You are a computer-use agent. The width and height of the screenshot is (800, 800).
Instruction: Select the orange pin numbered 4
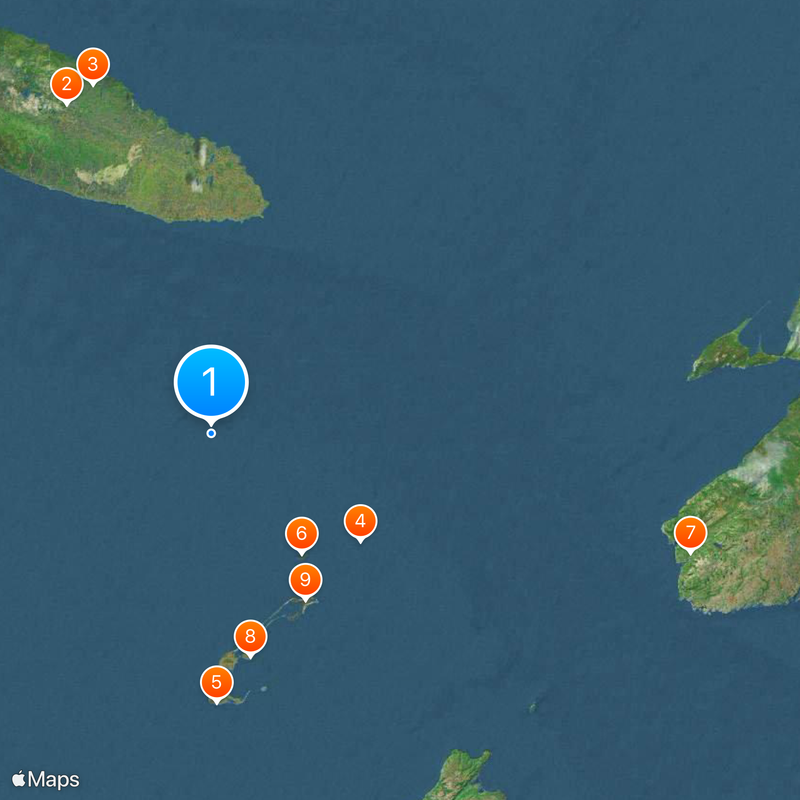click(360, 521)
